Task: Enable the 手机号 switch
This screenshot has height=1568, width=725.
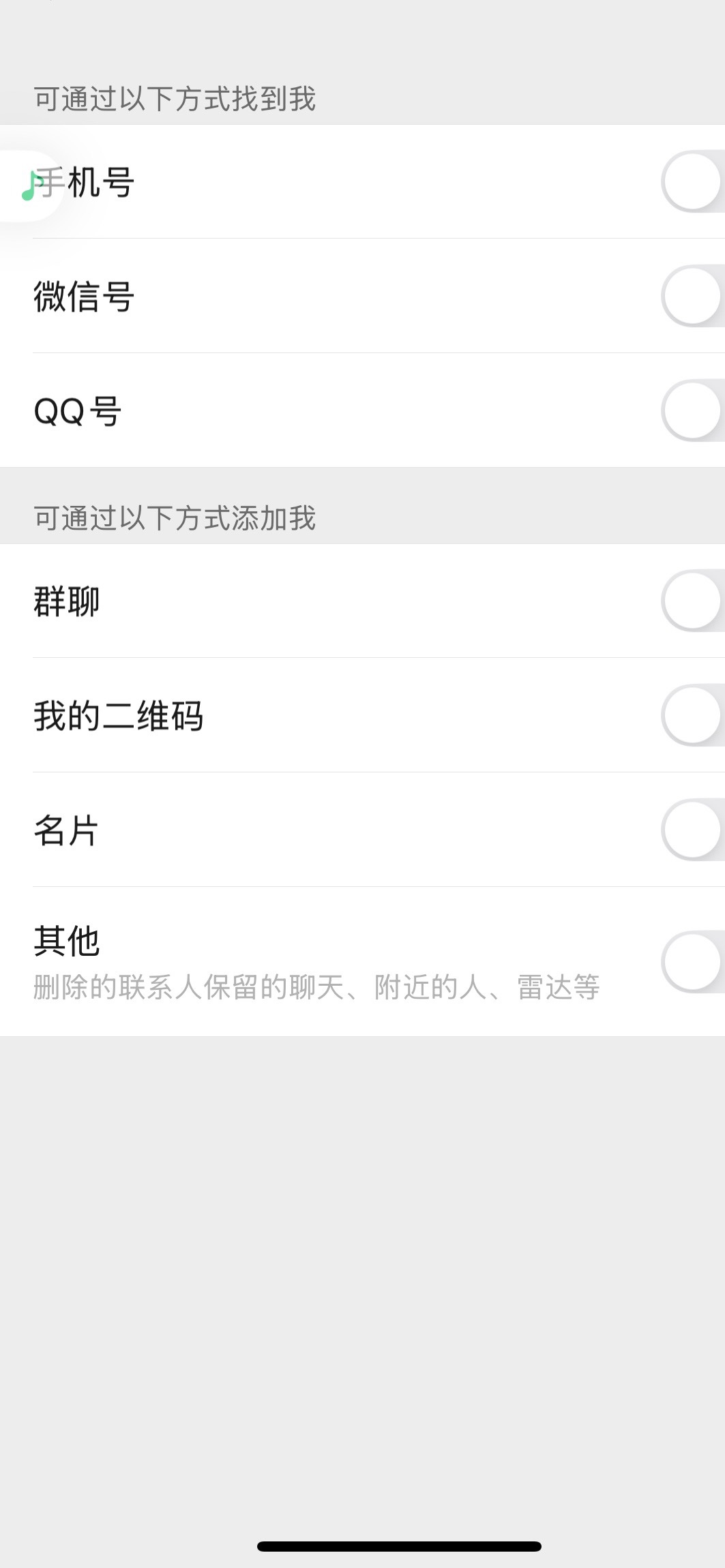Action: coord(693,181)
